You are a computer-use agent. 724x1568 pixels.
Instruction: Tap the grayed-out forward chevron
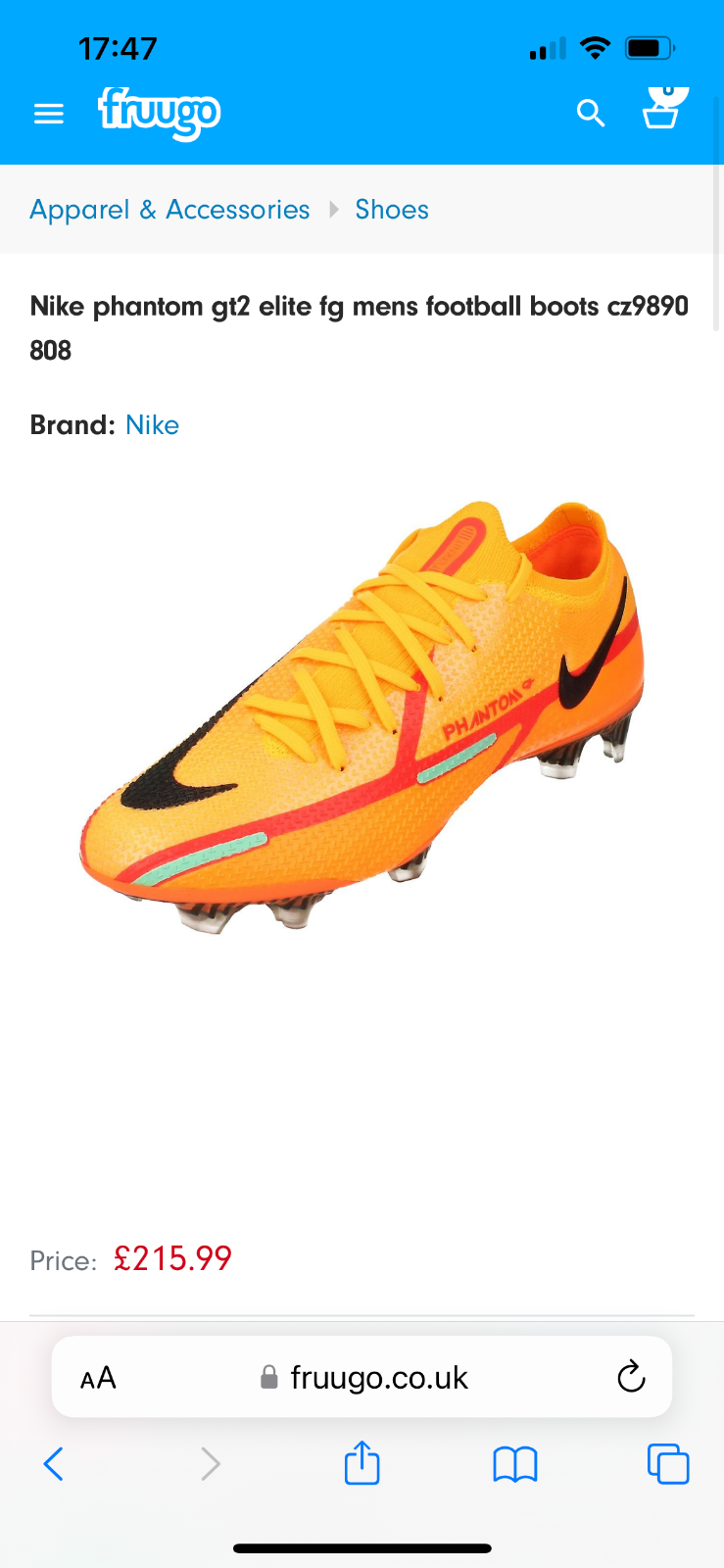coord(210,1463)
